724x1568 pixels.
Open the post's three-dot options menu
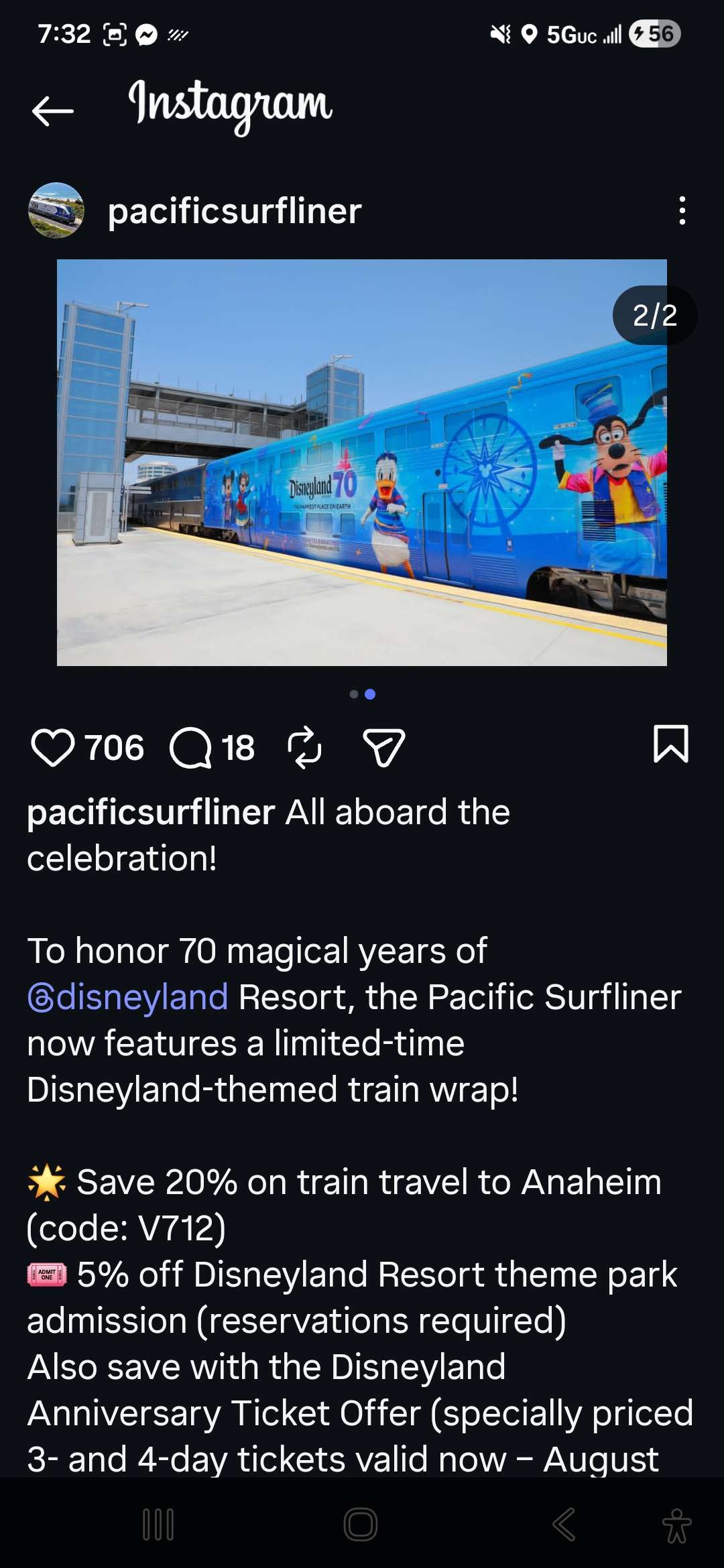pos(682,210)
